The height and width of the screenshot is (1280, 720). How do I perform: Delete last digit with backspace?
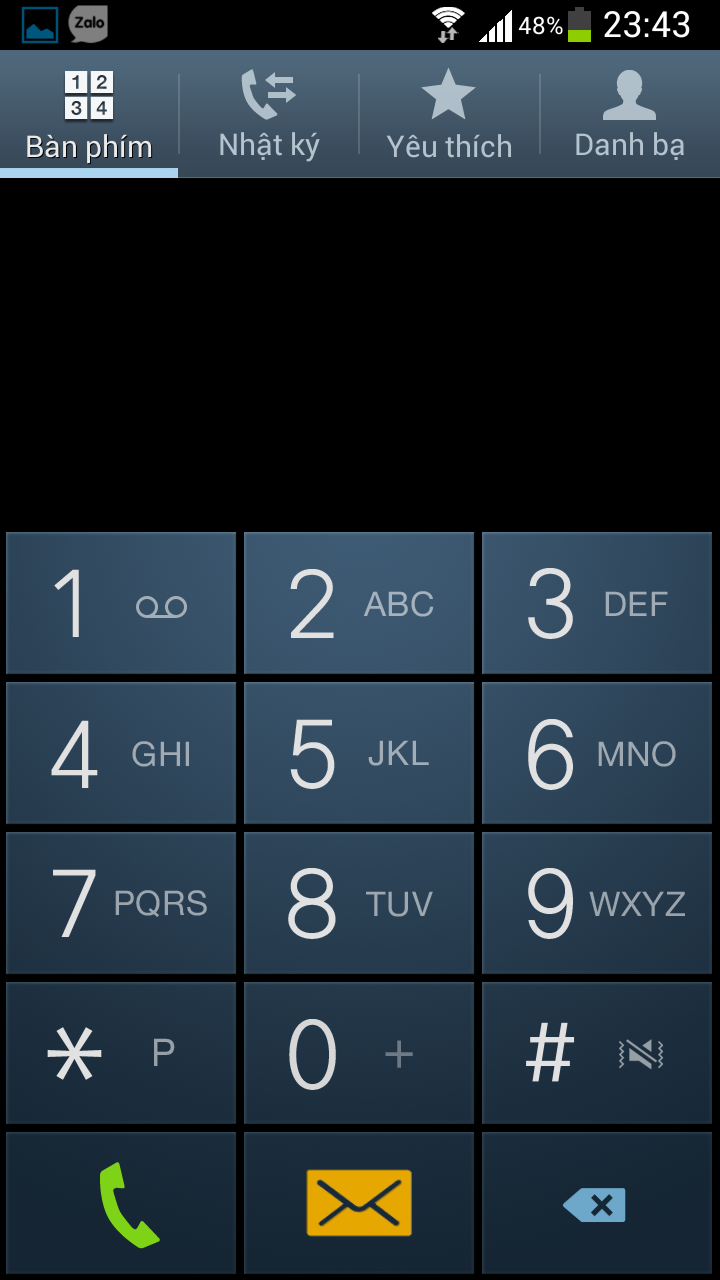click(597, 1203)
